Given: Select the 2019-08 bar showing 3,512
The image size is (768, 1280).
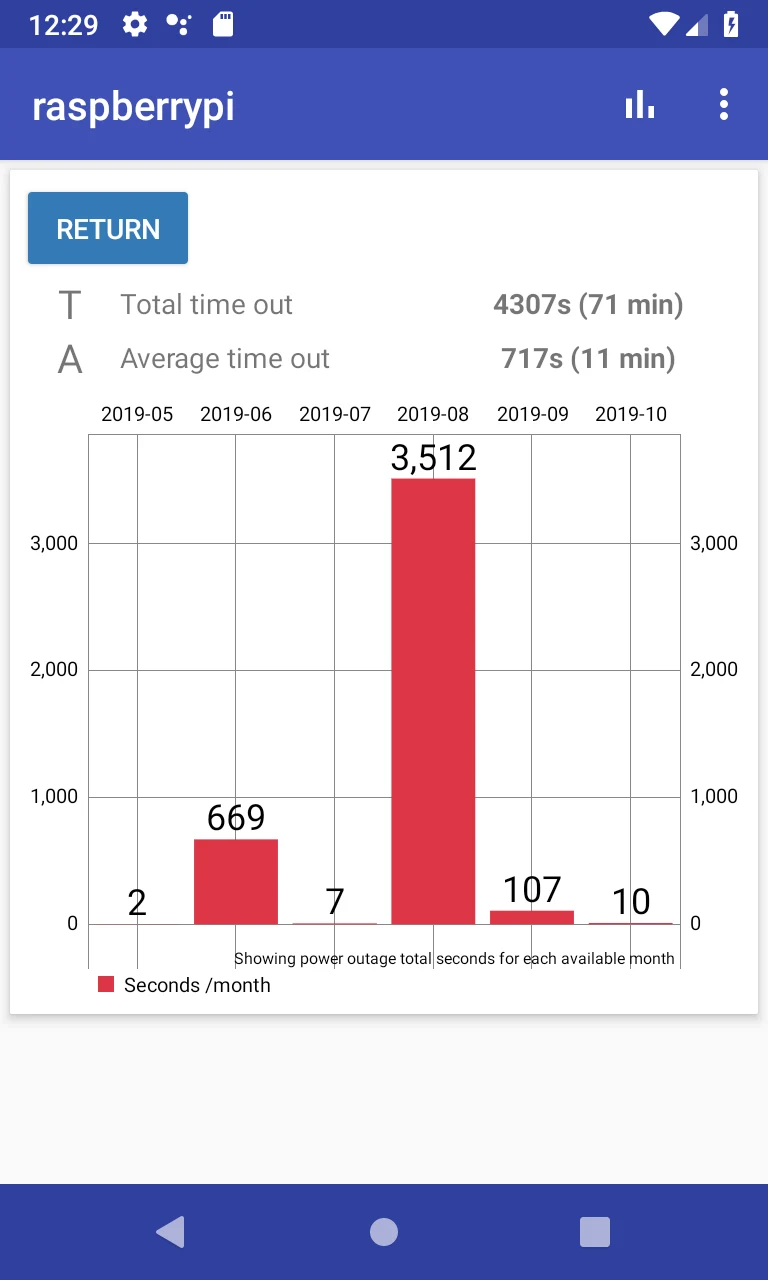Looking at the screenshot, I should [x=433, y=701].
